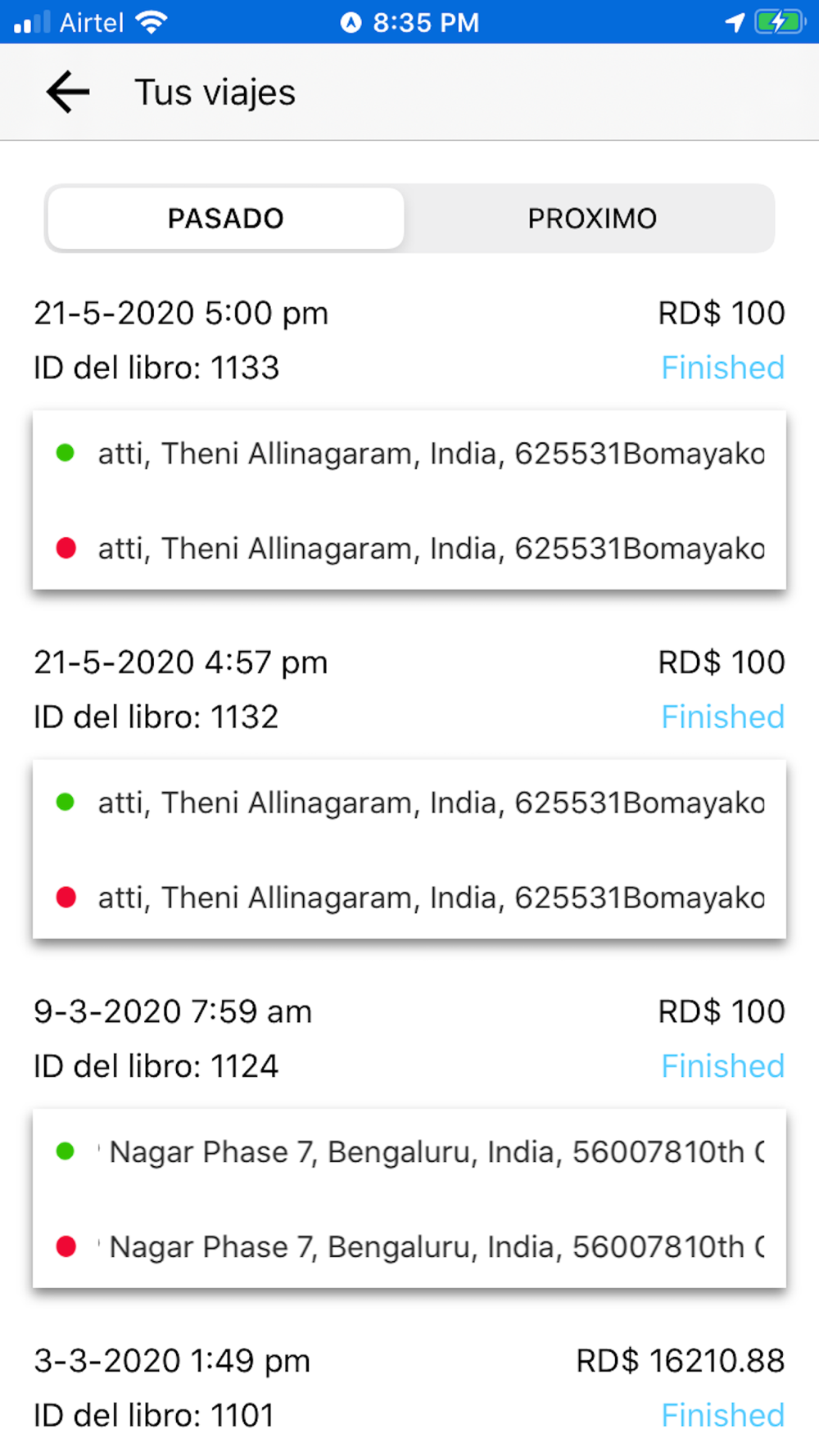Open trip with book ID 1124
The width and height of the screenshot is (819, 1456).
[409, 1142]
